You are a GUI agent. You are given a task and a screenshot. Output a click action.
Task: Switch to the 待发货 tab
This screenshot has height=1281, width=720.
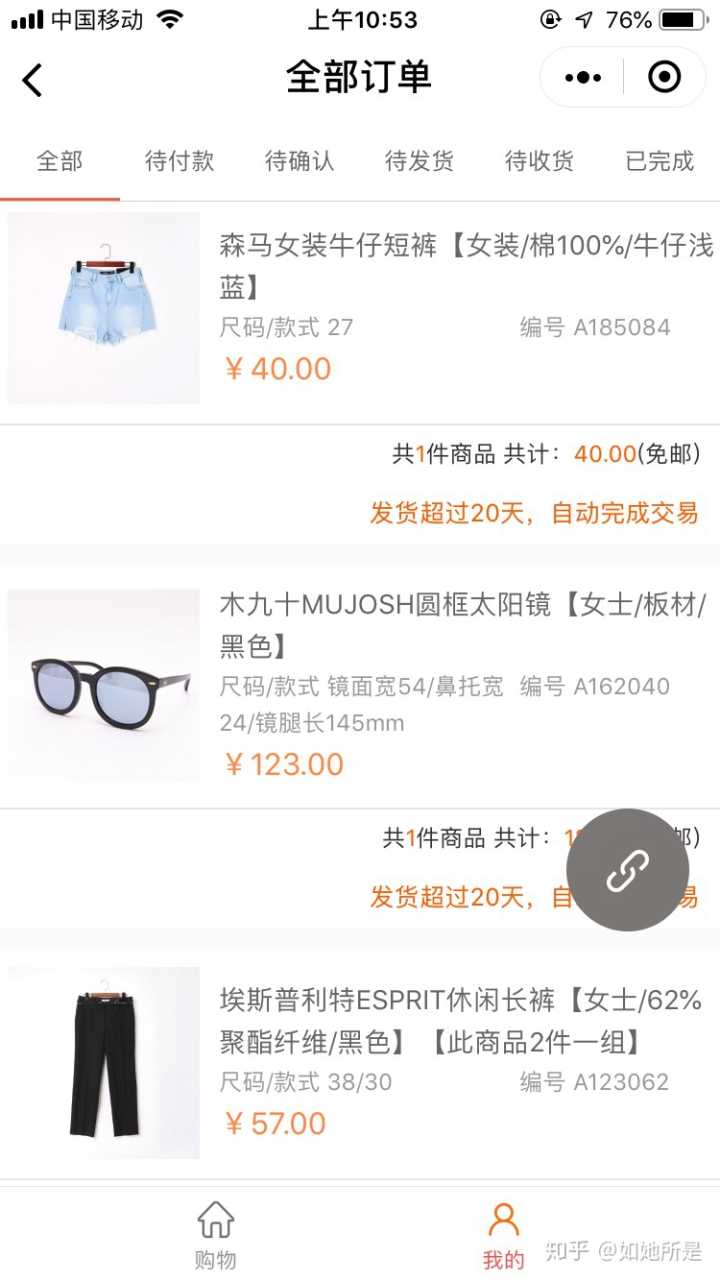coord(420,161)
